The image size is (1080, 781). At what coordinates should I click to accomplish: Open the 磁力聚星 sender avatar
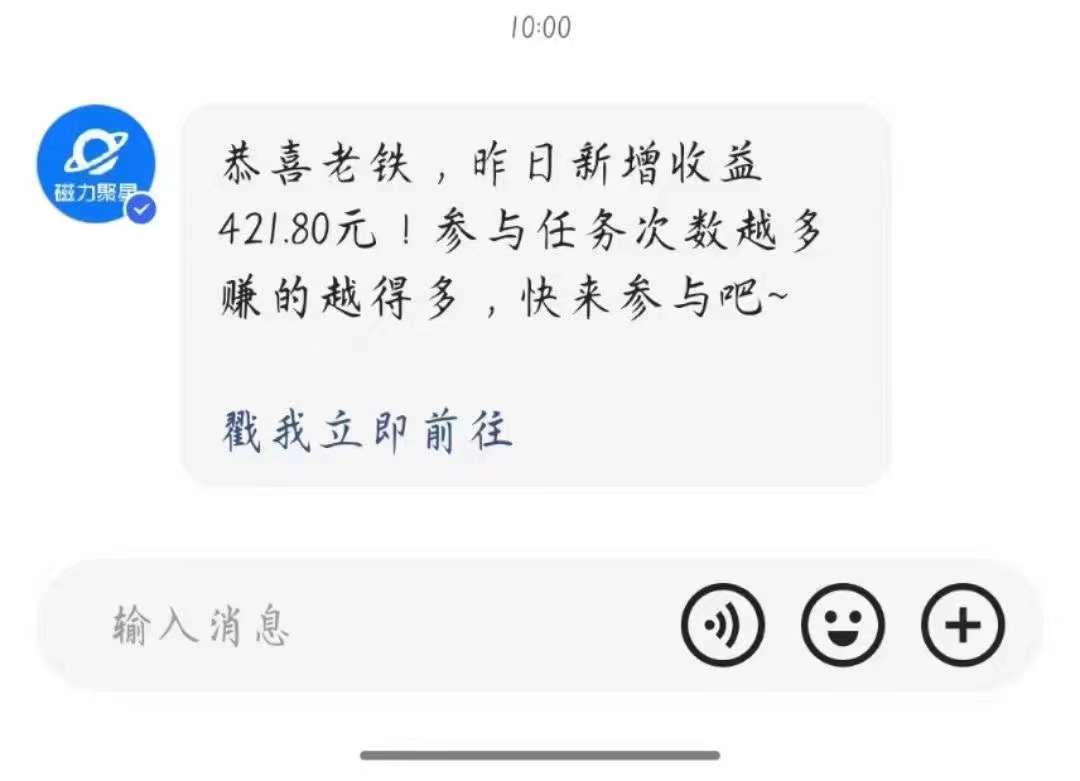[x=96, y=164]
